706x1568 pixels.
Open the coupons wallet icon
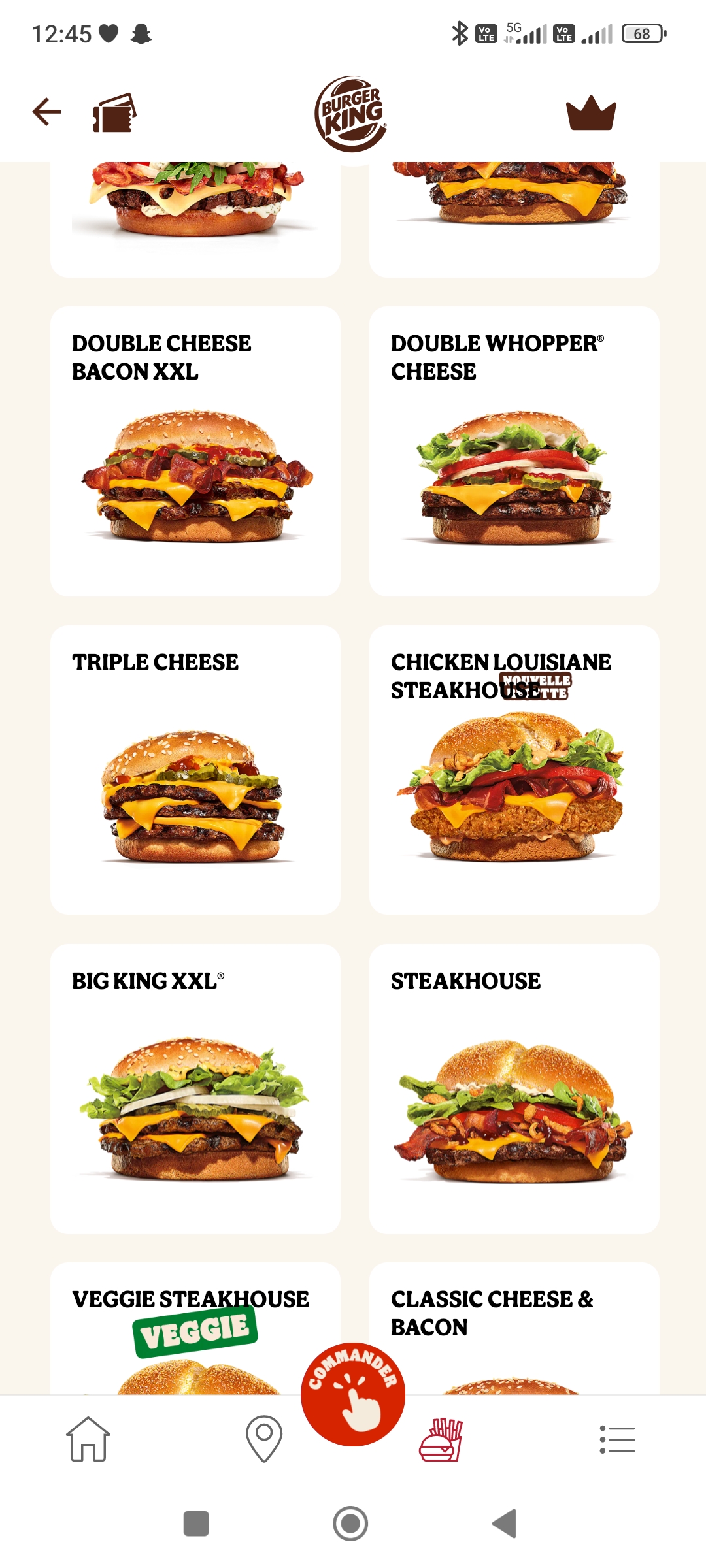tap(114, 113)
